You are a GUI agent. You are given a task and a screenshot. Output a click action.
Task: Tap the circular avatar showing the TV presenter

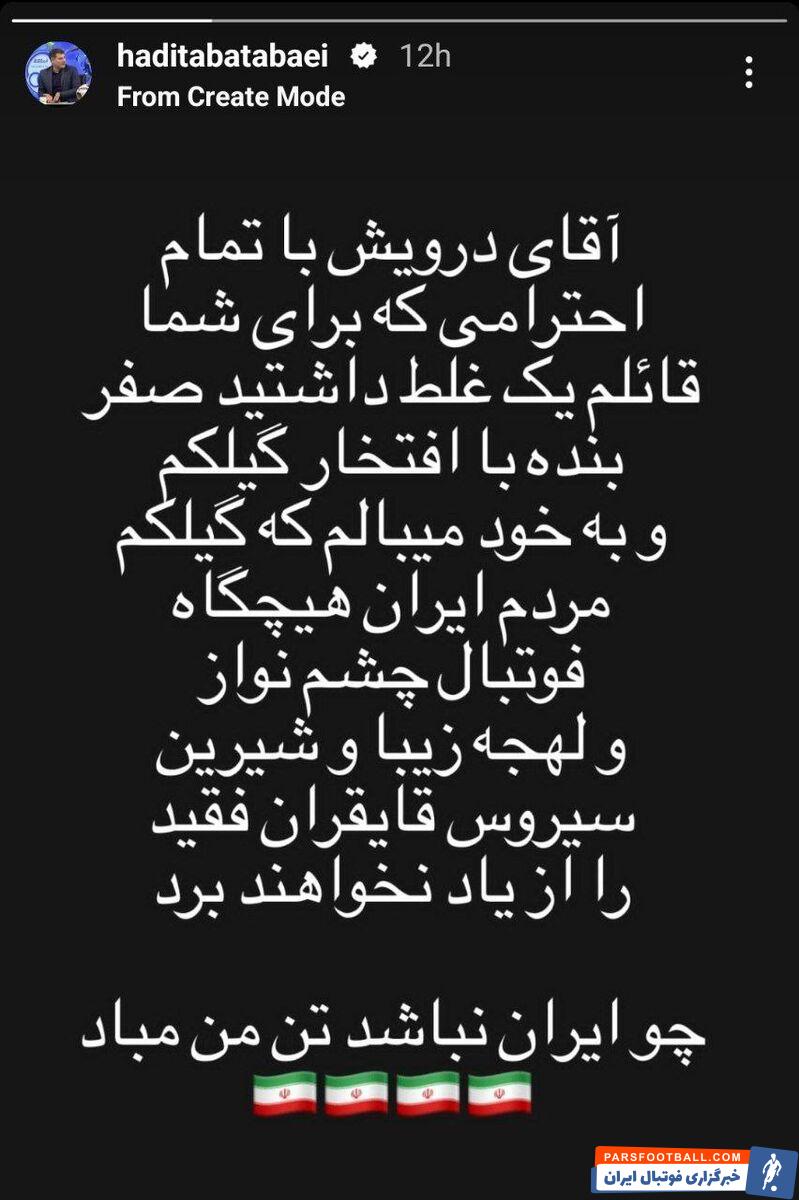59,71
